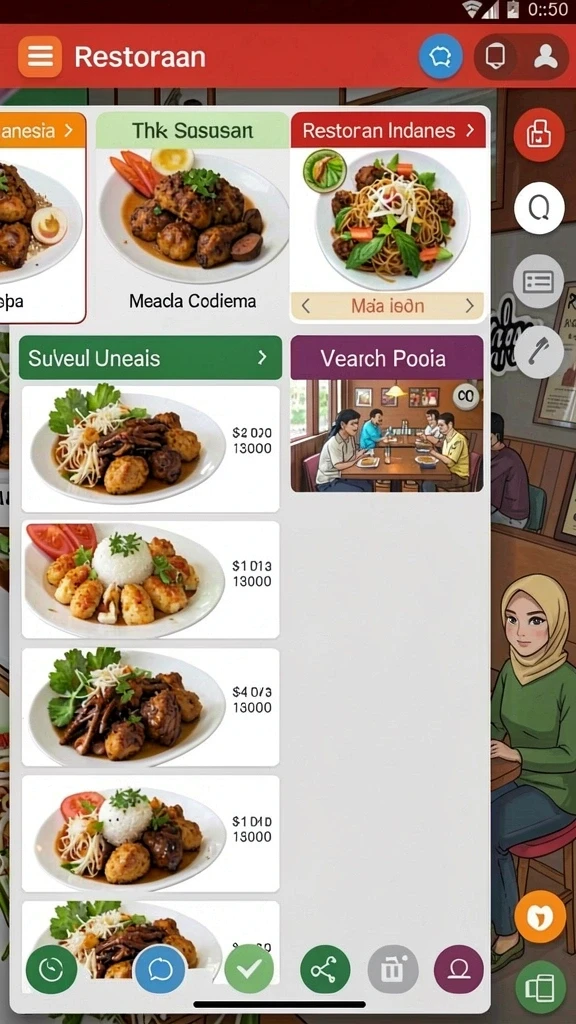The height and width of the screenshot is (1024, 576).
Task: Expand the Sulveul Uneais section
Action: click(x=150, y=358)
